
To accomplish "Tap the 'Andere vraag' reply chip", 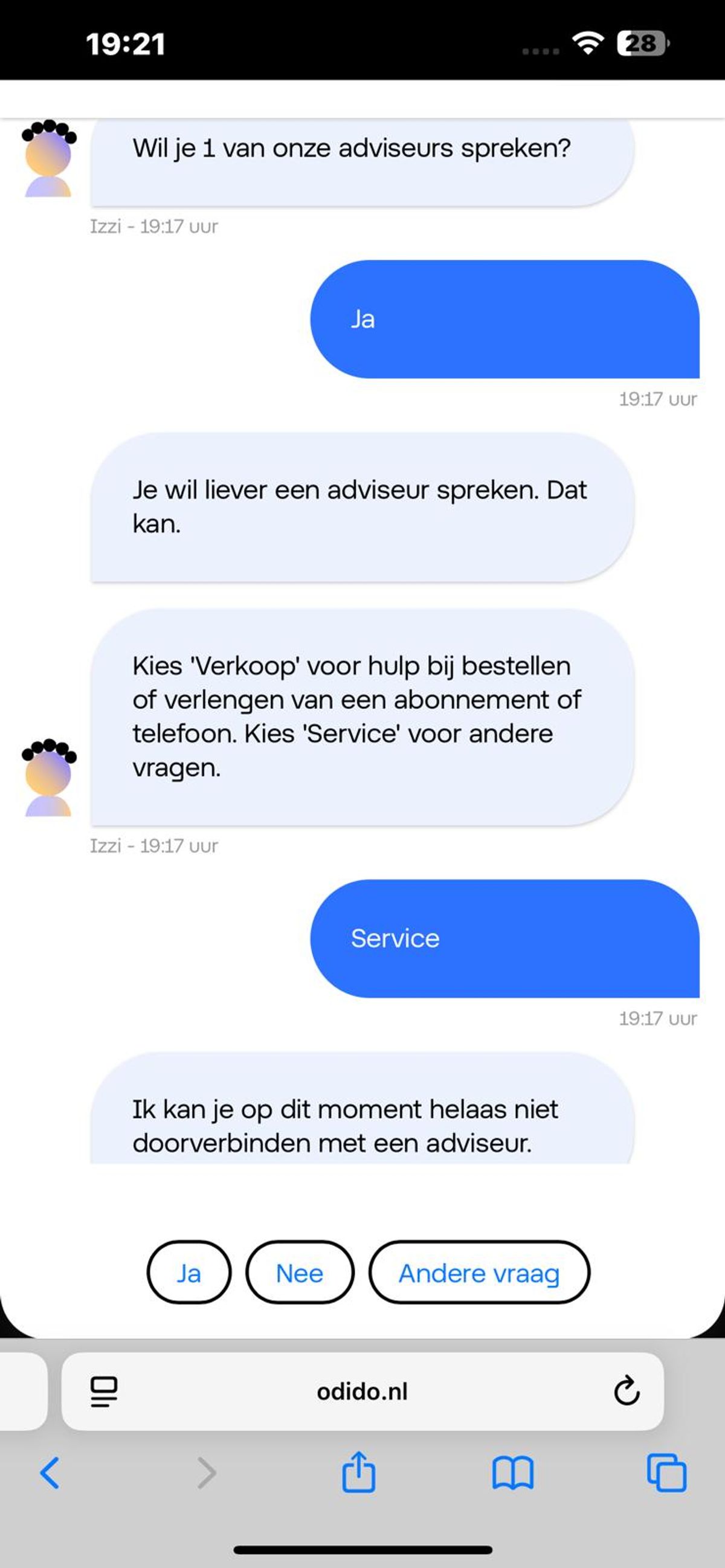I will click(479, 1273).
